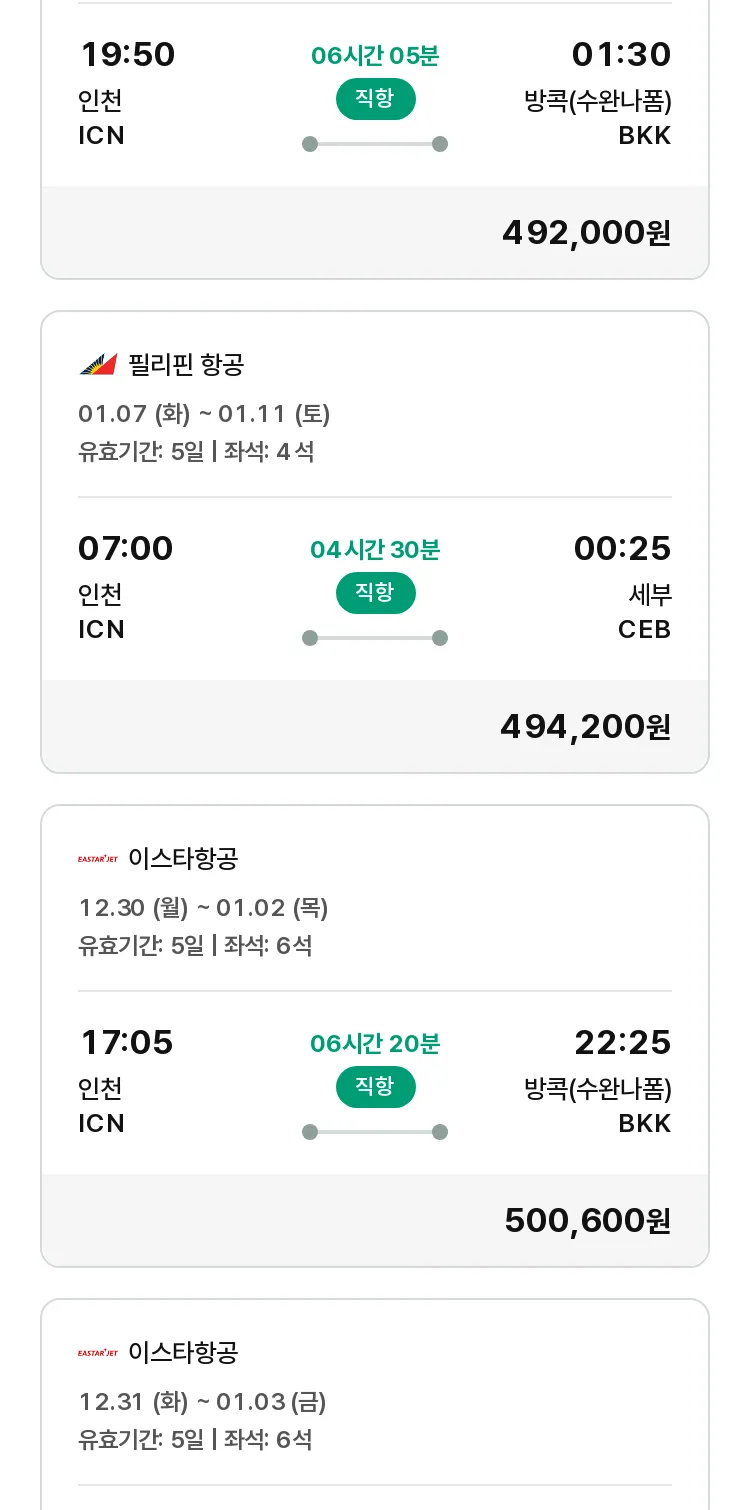
Task: Open the 이스타항공 flight card priced 500,600원
Action: (x=375, y=1036)
